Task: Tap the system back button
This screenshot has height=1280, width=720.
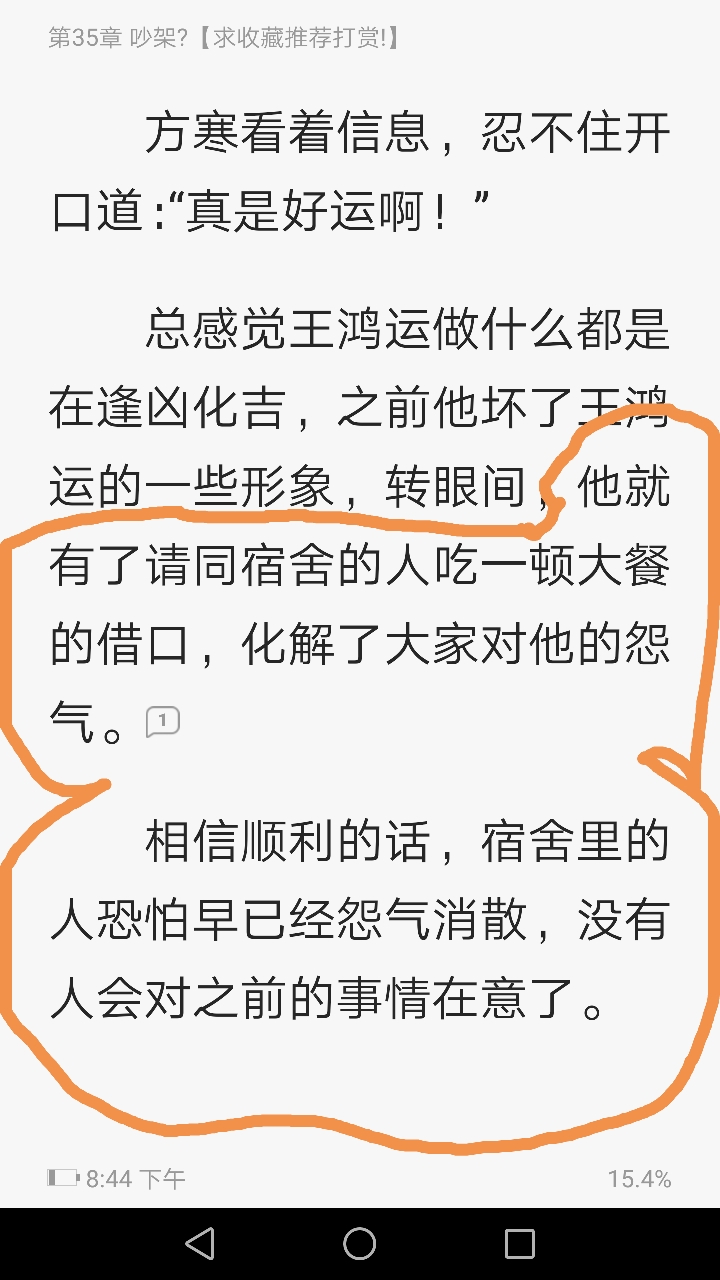Action: coord(200,1243)
